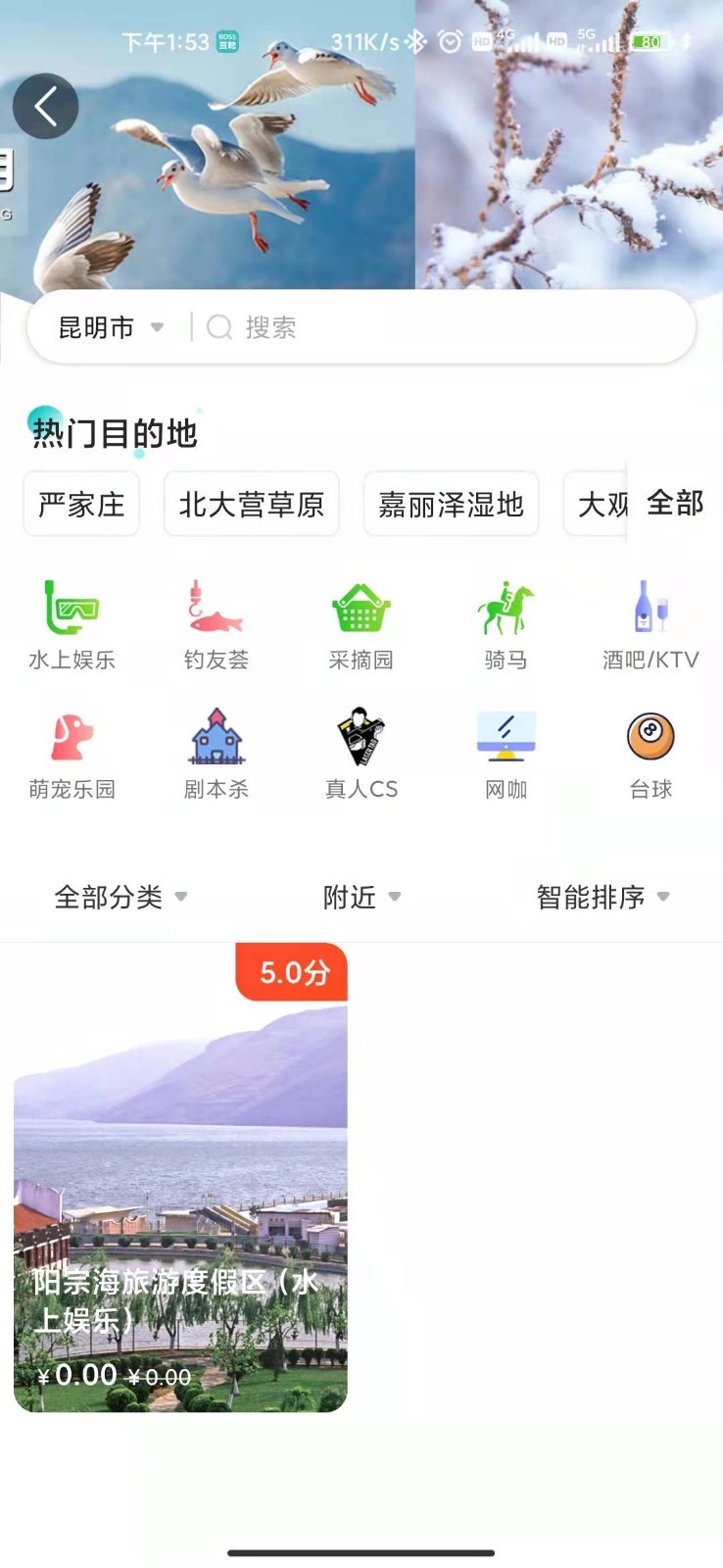Open the 萌宠乐园 category
The image size is (723, 1568).
(x=72, y=755)
